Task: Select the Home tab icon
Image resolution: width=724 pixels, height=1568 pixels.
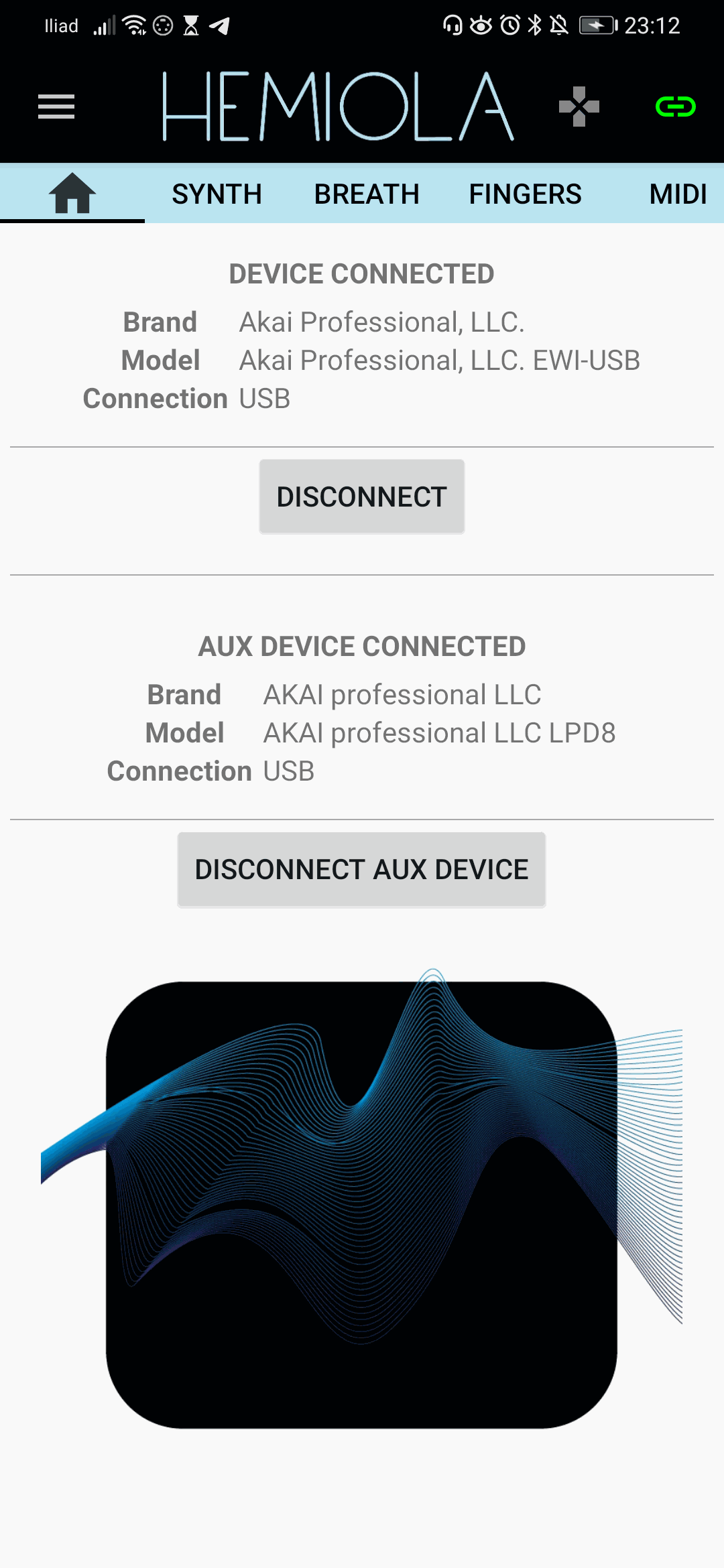Action: (72, 192)
